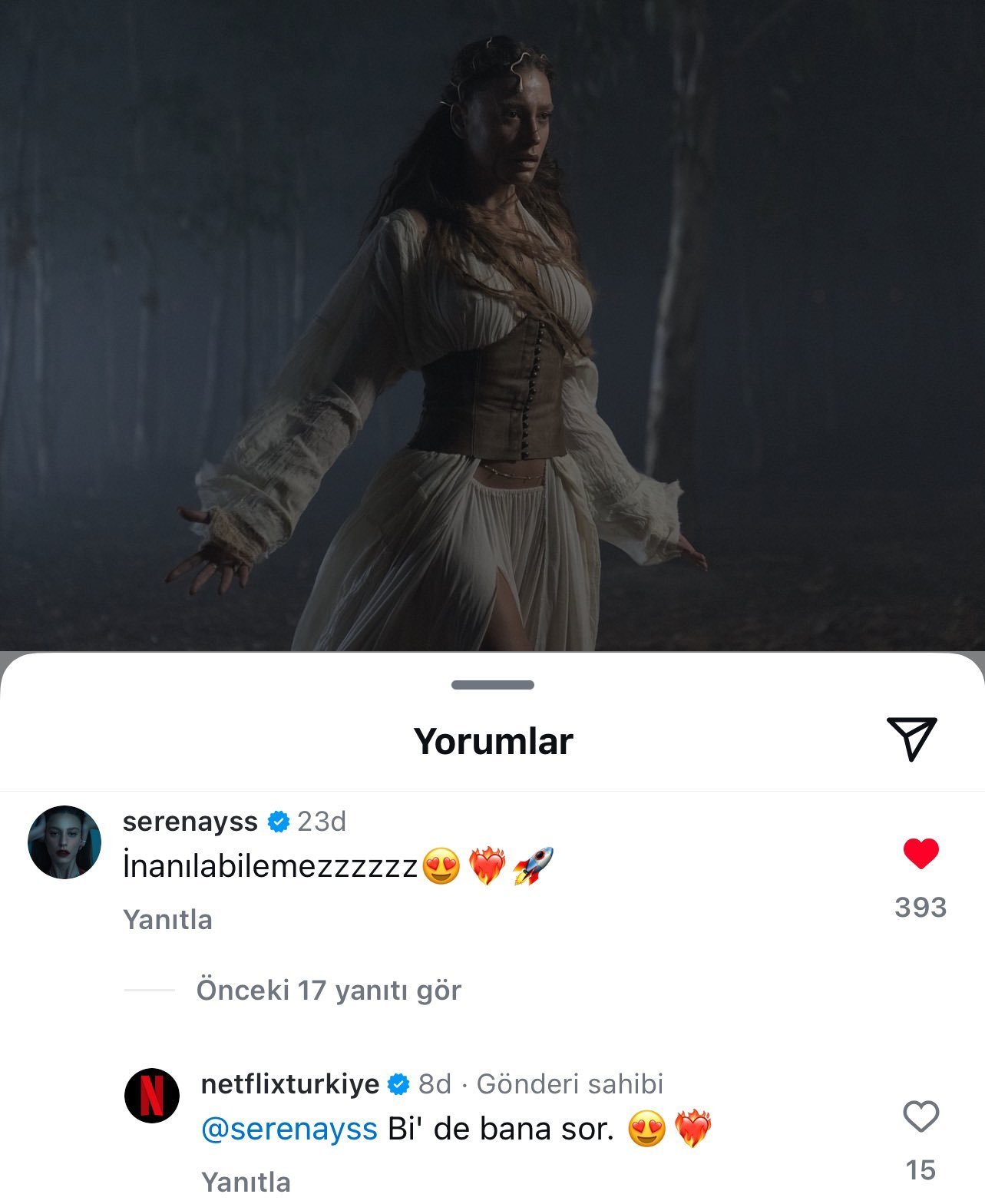This screenshot has width=985, height=1204.
Task: Follow the @serenayss mention in the reply
Action: pyautogui.click(x=289, y=1129)
